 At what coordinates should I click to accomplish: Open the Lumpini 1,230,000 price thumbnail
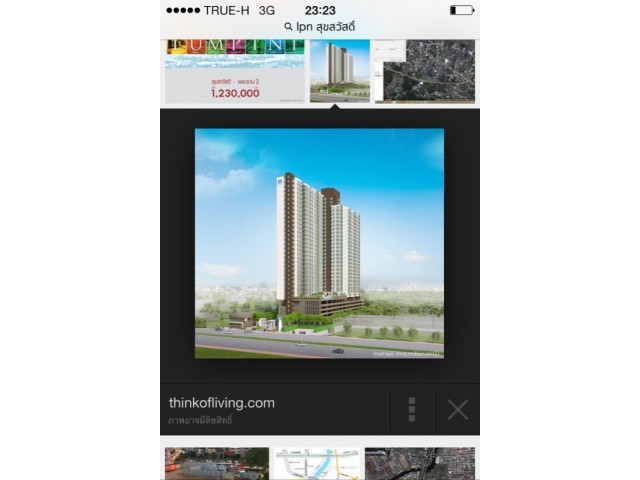[x=234, y=71]
